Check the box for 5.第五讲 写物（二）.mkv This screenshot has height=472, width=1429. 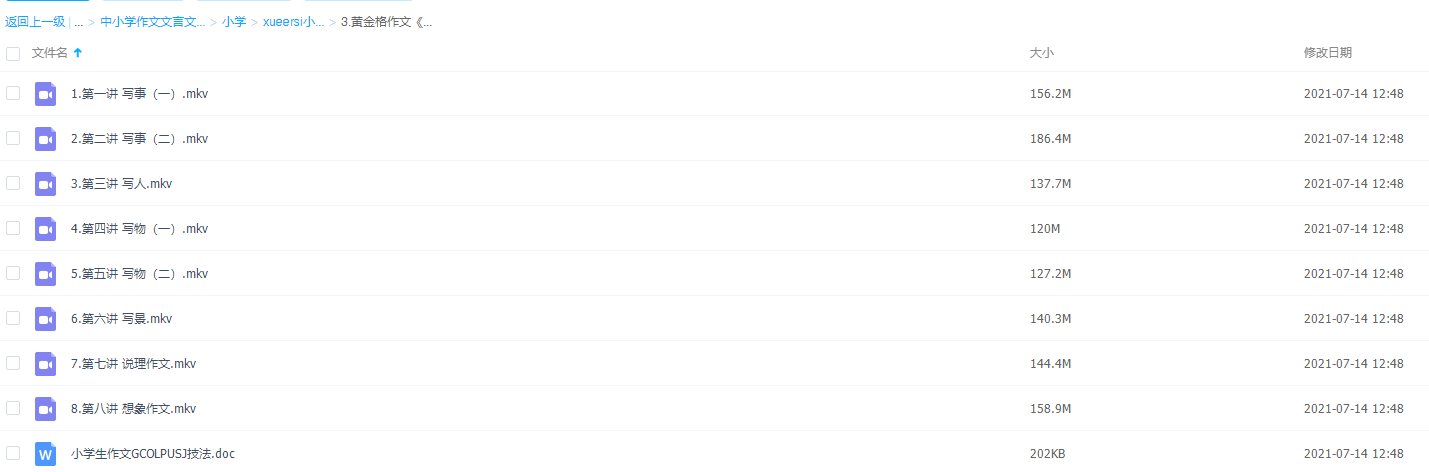pyautogui.click(x=13, y=273)
